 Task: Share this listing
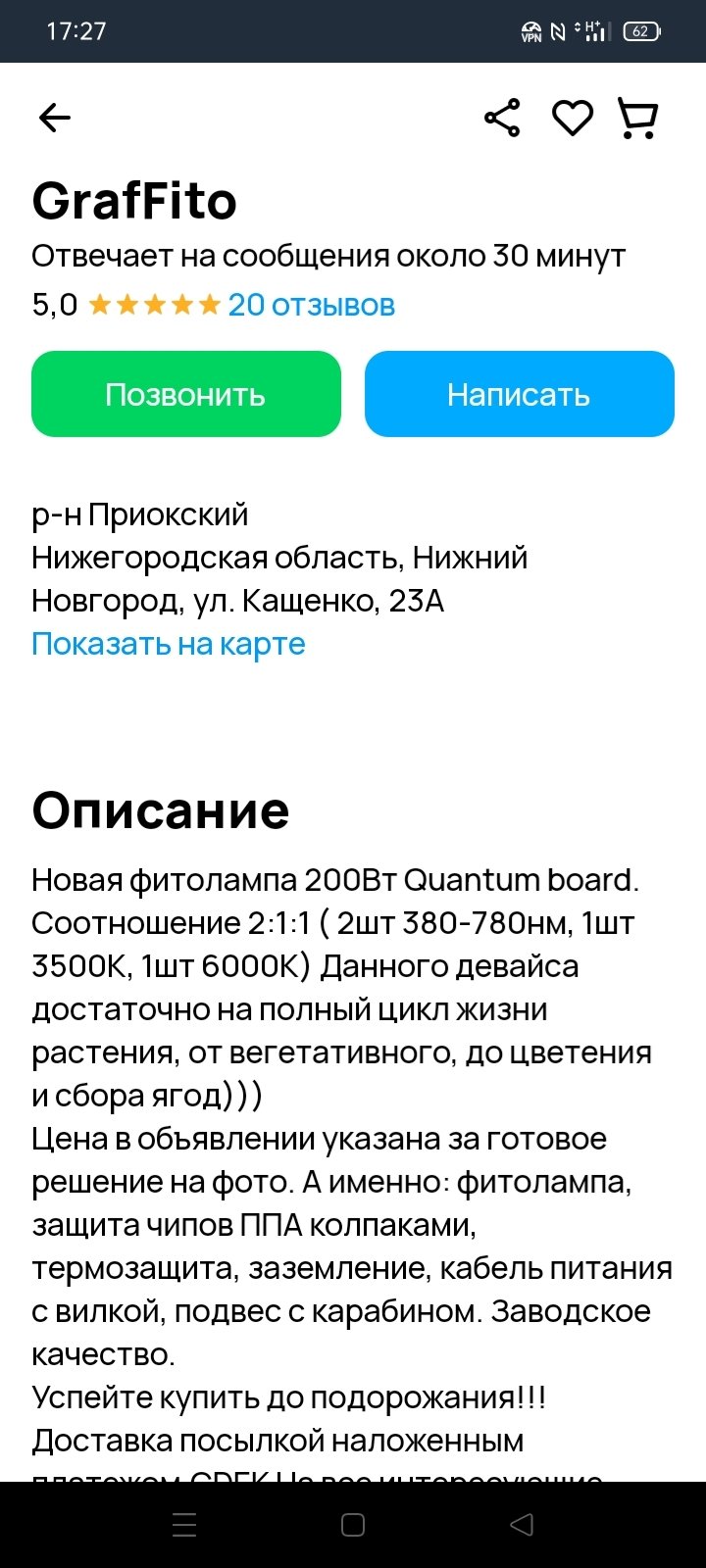tap(502, 119)
